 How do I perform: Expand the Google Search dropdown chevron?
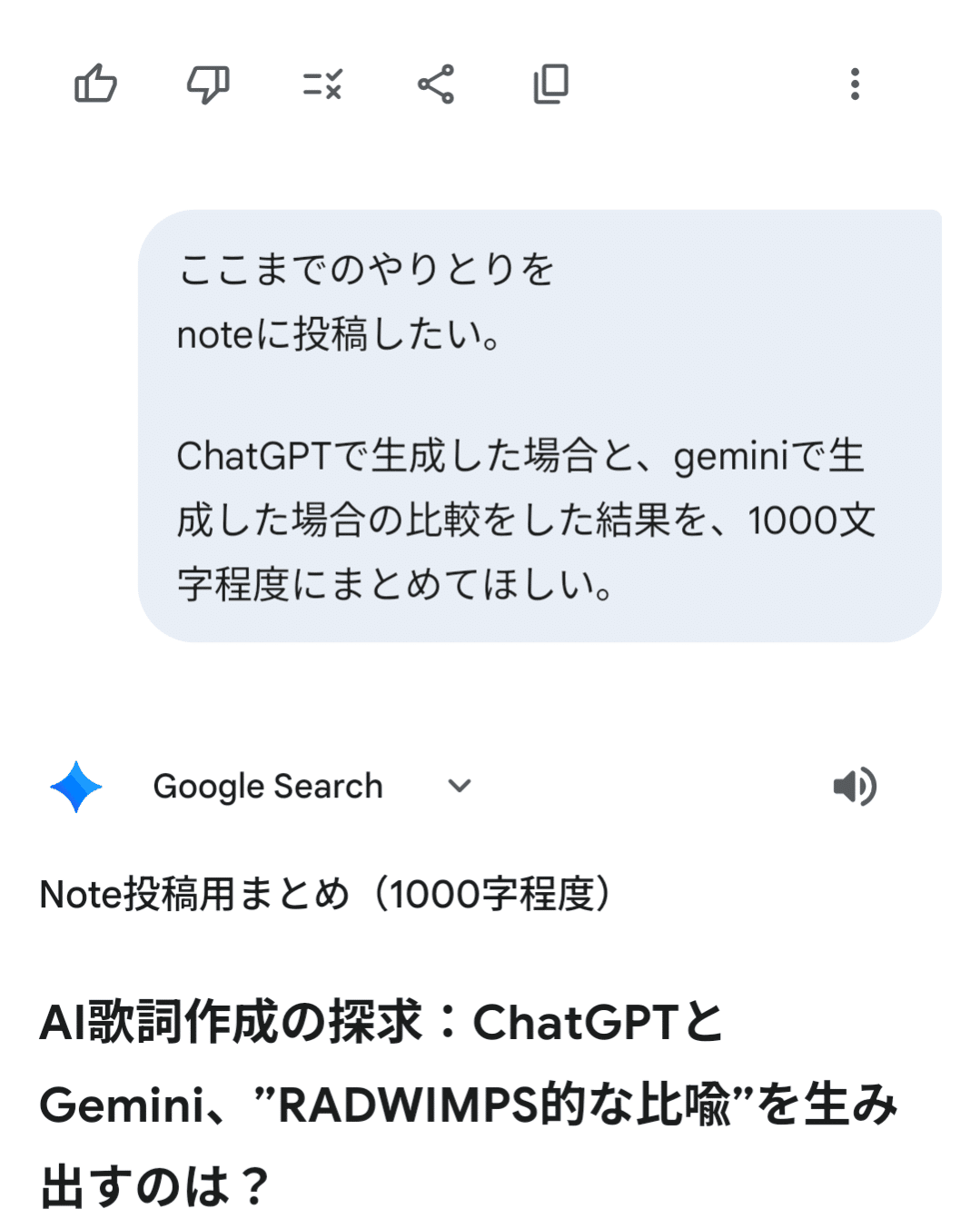point(460,786)
